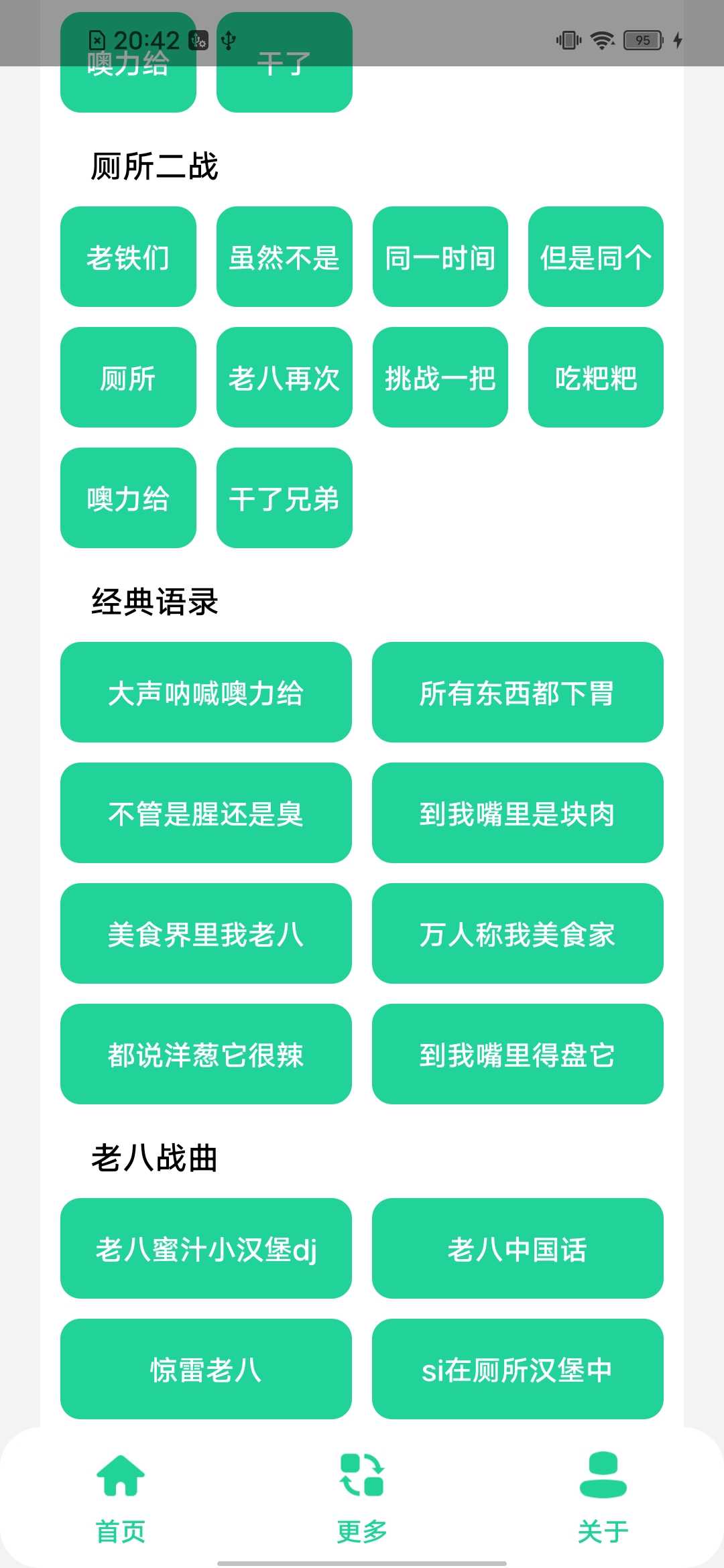
Task: Tap 所有东西都下胃 in 经典语录
Action: click(x=517, y=694)
